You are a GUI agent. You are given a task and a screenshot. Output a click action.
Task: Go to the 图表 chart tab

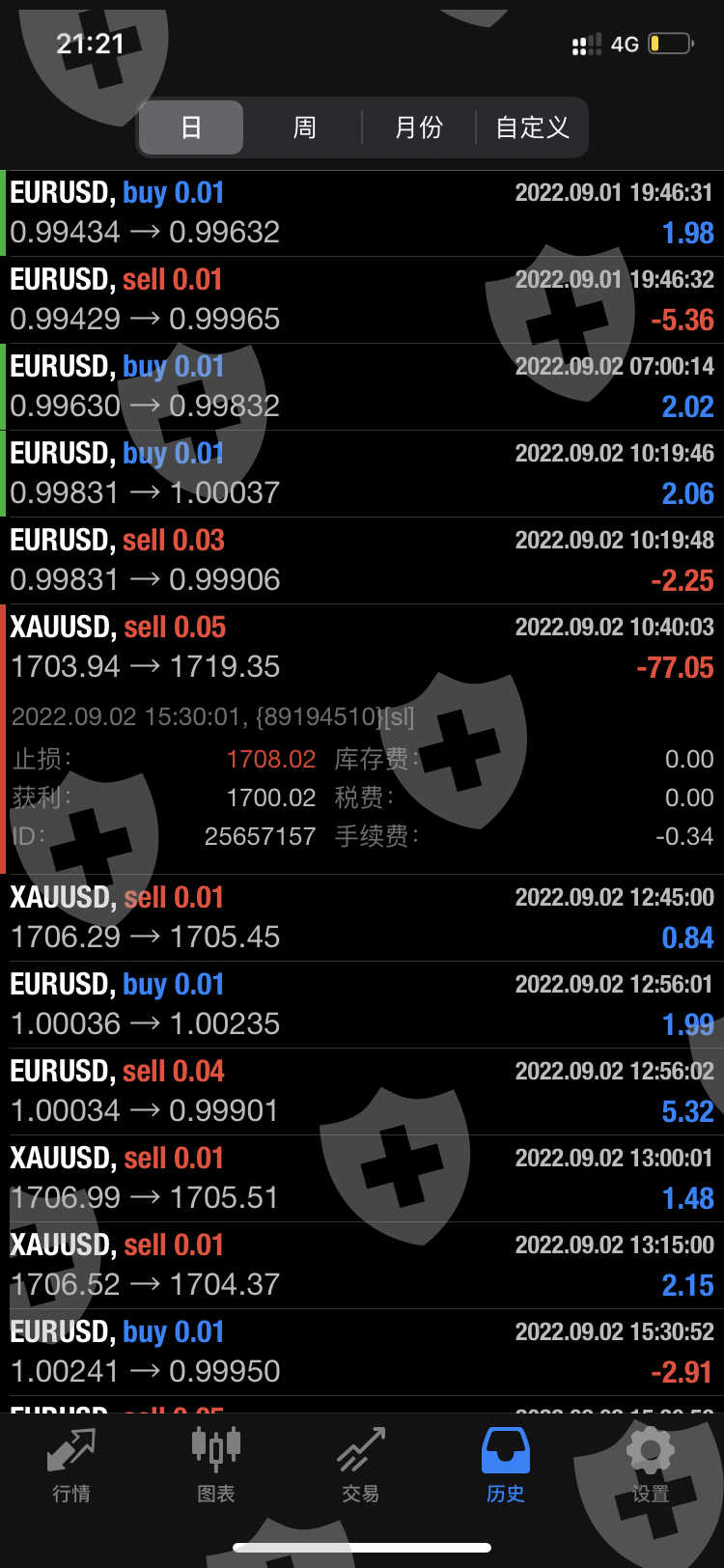coord(215,1466)
